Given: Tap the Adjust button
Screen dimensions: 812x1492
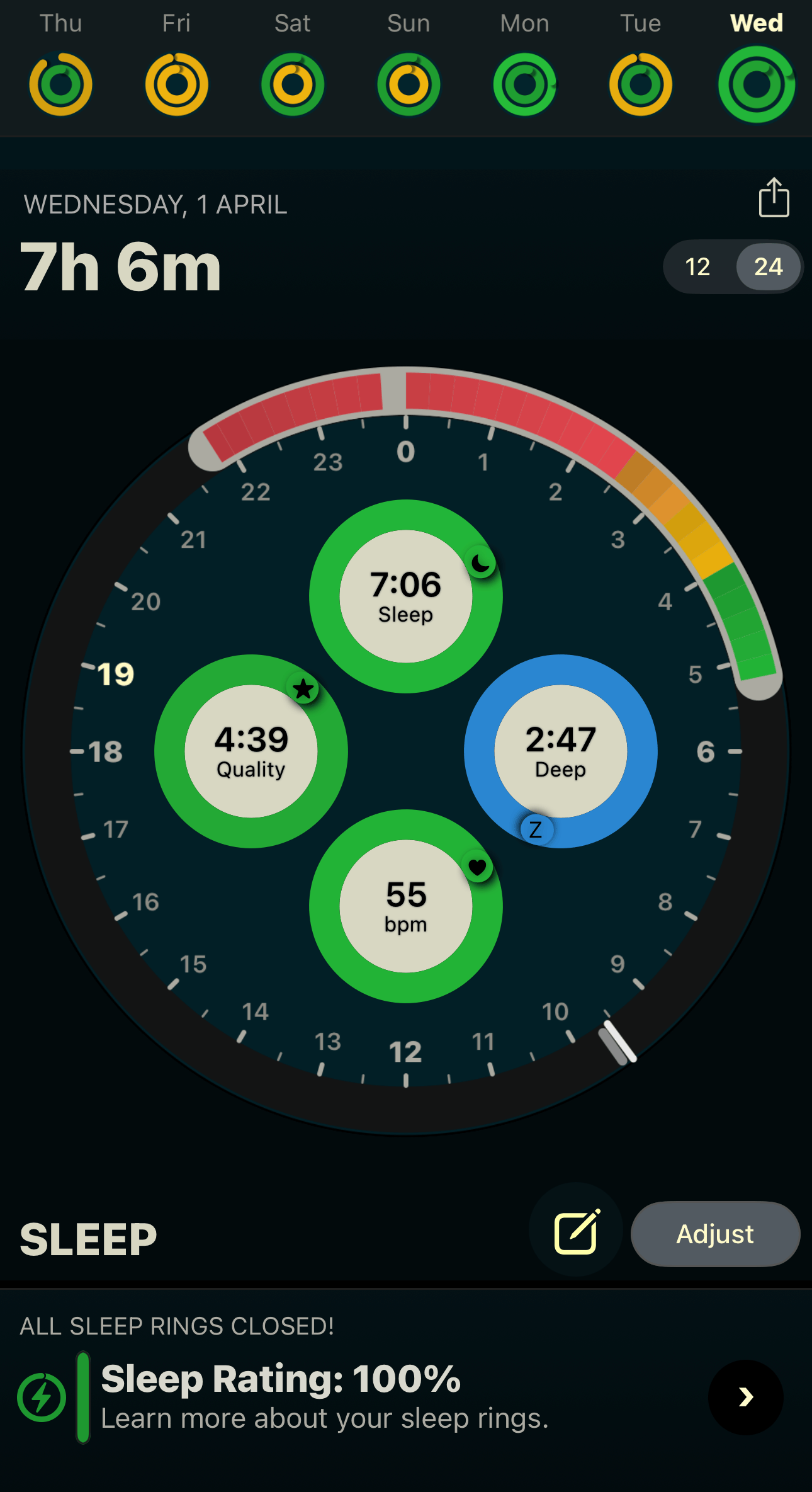Looking at the screenshot, I should [x=715, y=1234].
